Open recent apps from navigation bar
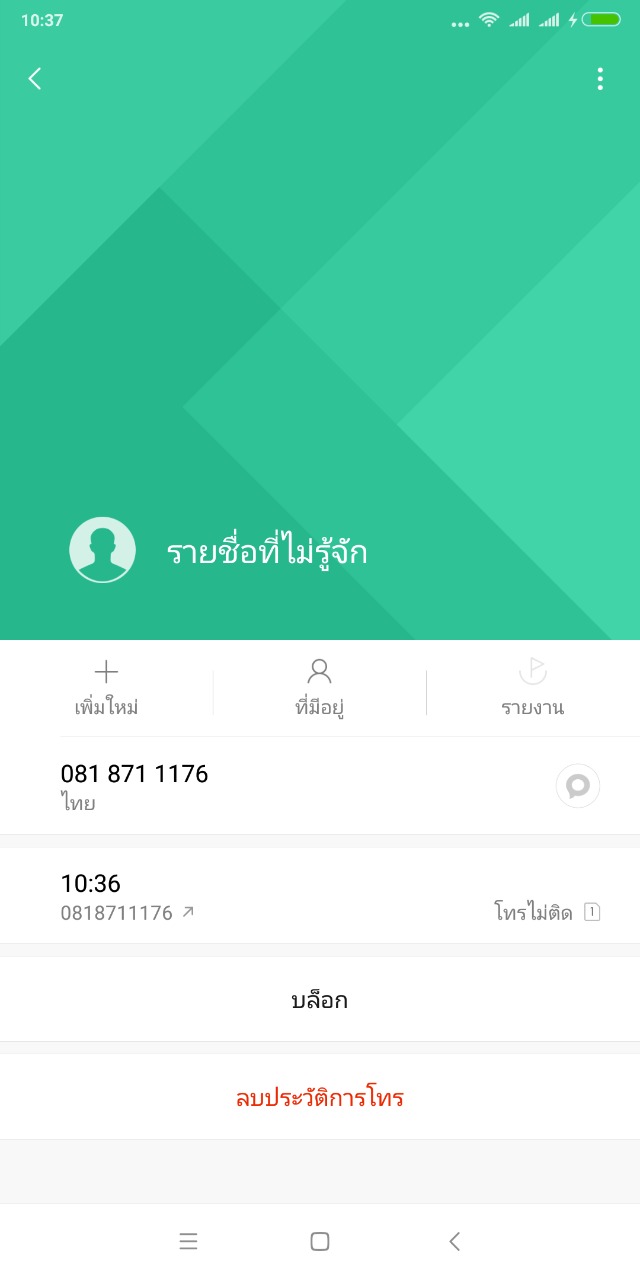Viewport: 640px width, 1280px height. [188, 1241]
